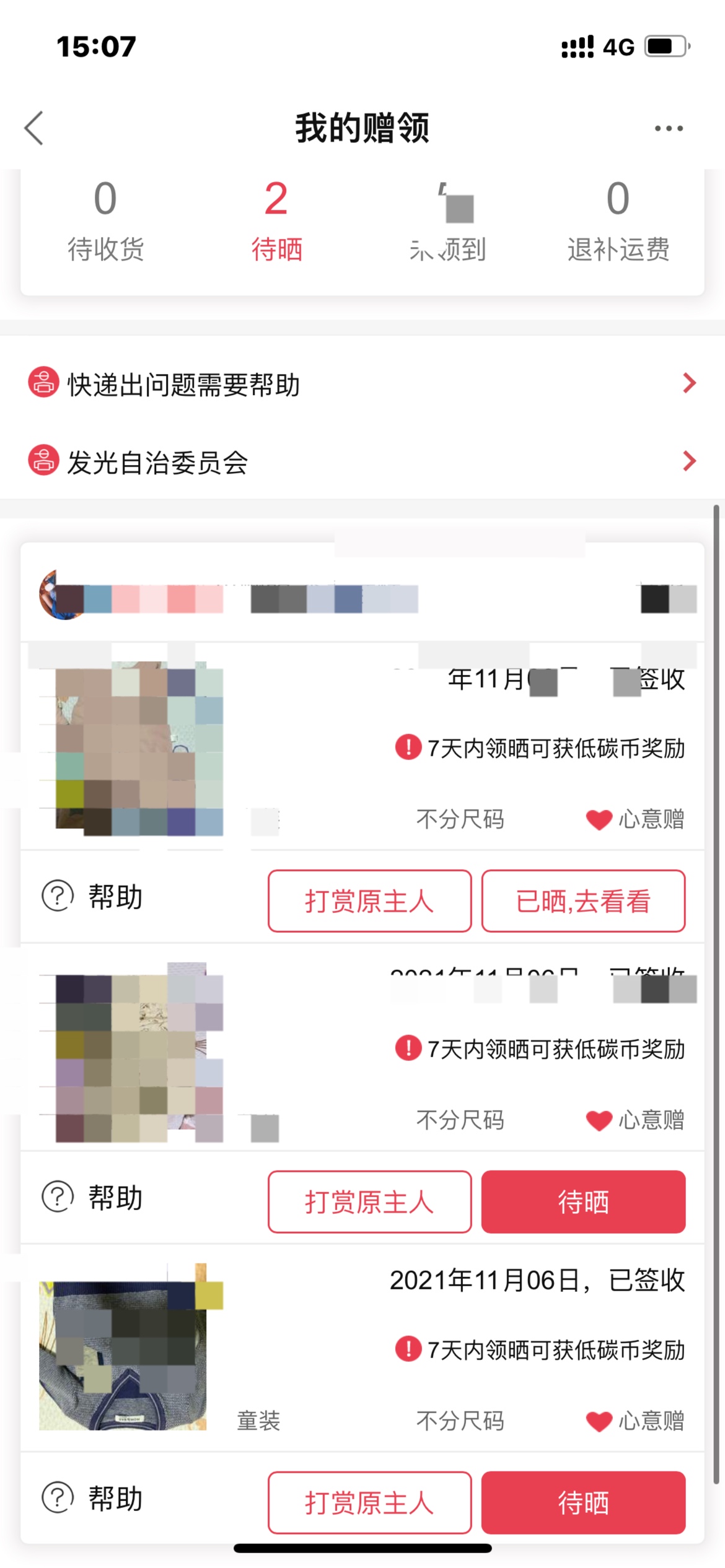Open the 退补运费 tab
Image resolution: width=725 pixels, height=1568 pixels.
point(618,221)
